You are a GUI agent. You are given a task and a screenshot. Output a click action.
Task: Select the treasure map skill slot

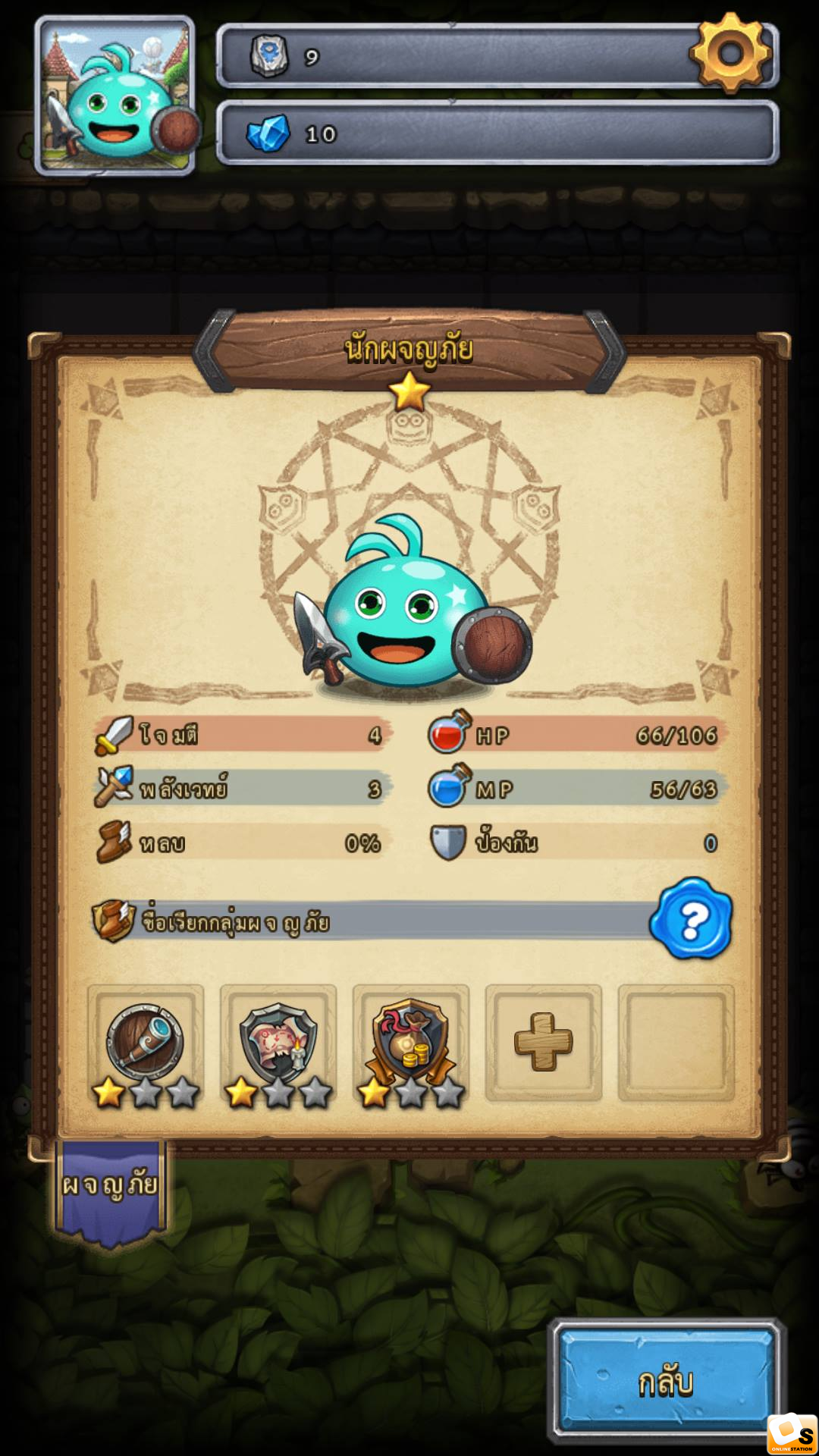click(278, 1043)
